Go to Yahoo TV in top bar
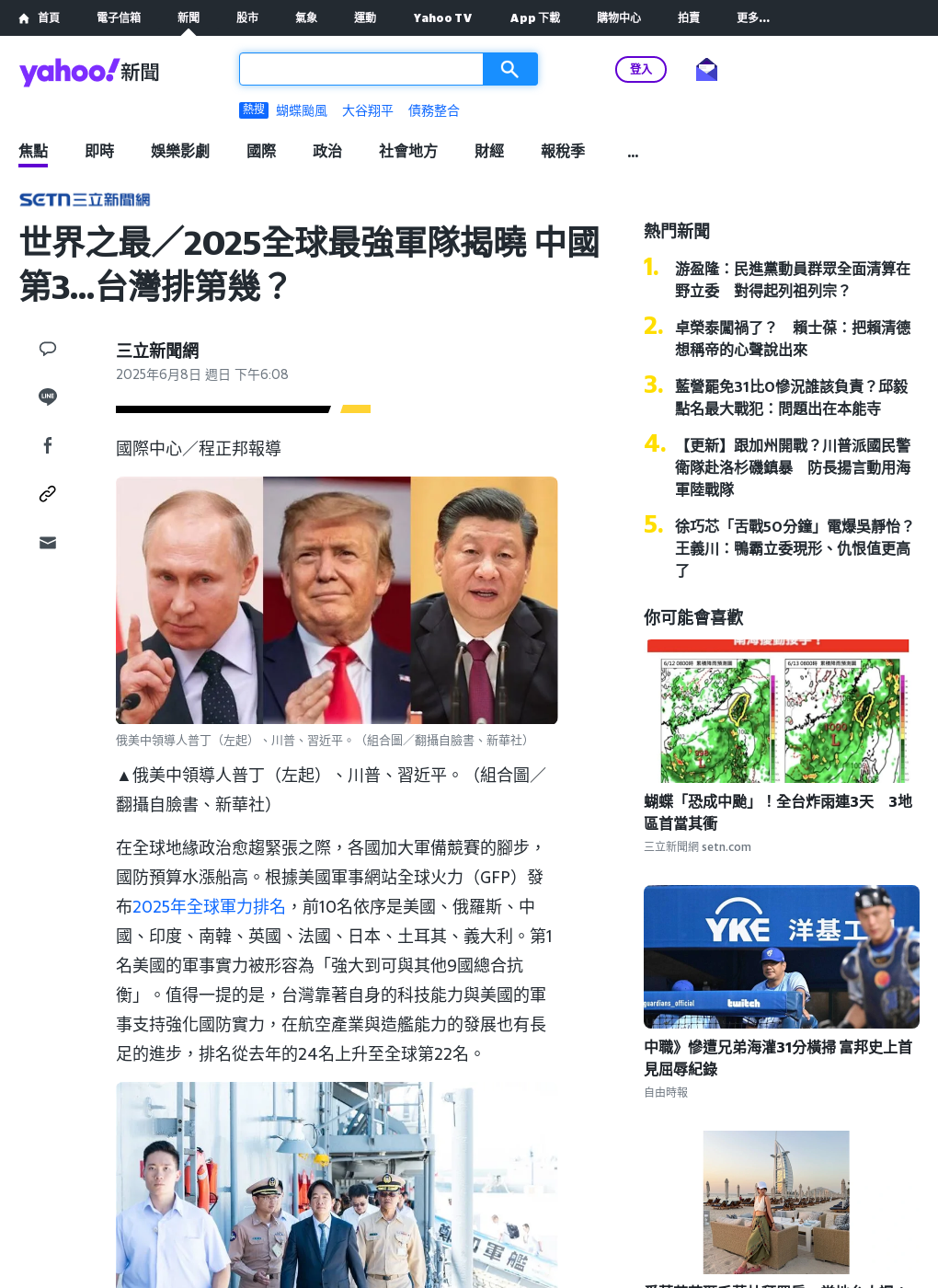This screenshot has width=938, height=1288. coord(442,17)
